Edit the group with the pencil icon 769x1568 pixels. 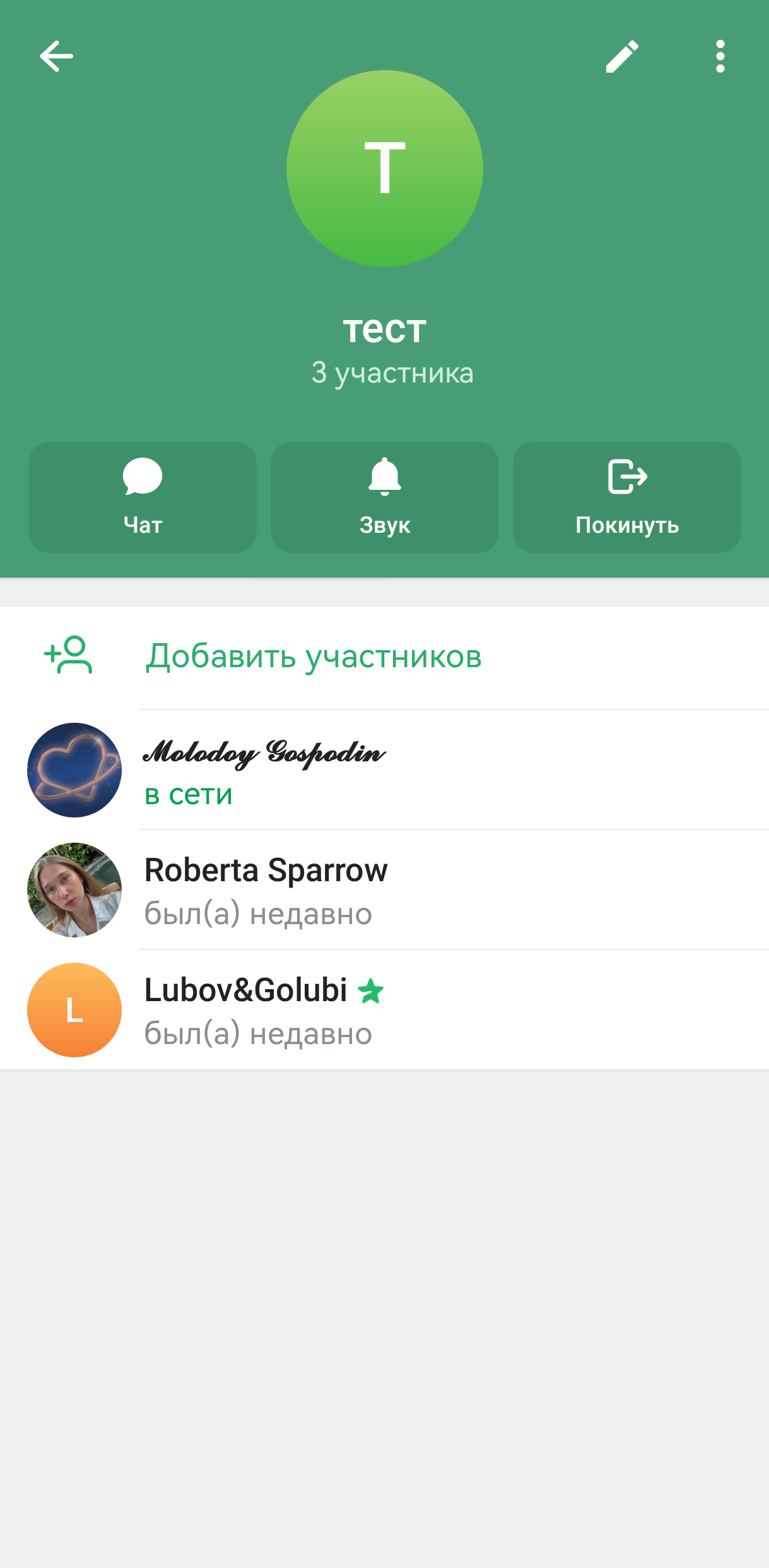click(x=622, y=57)
